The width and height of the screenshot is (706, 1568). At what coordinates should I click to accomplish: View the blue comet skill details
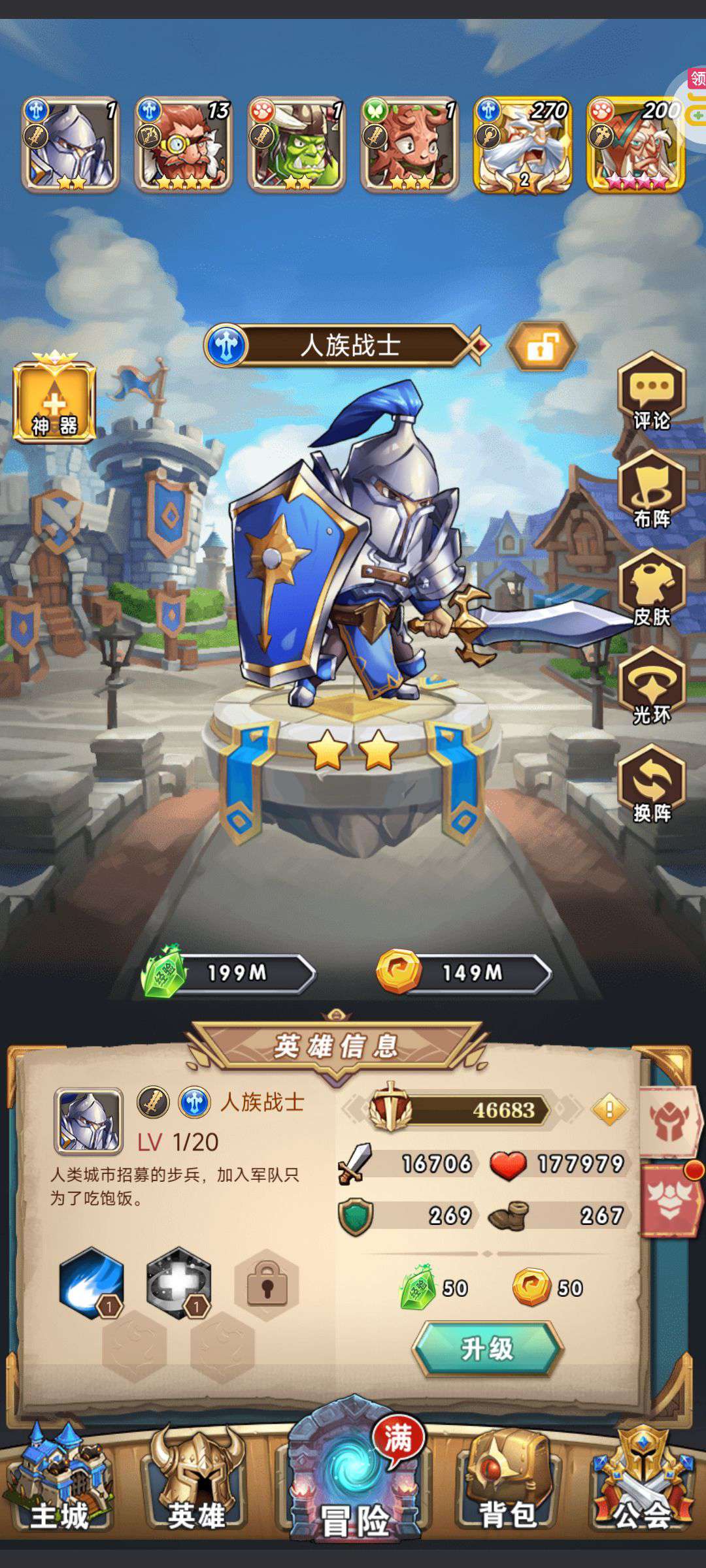click(x=91, y=1284)
